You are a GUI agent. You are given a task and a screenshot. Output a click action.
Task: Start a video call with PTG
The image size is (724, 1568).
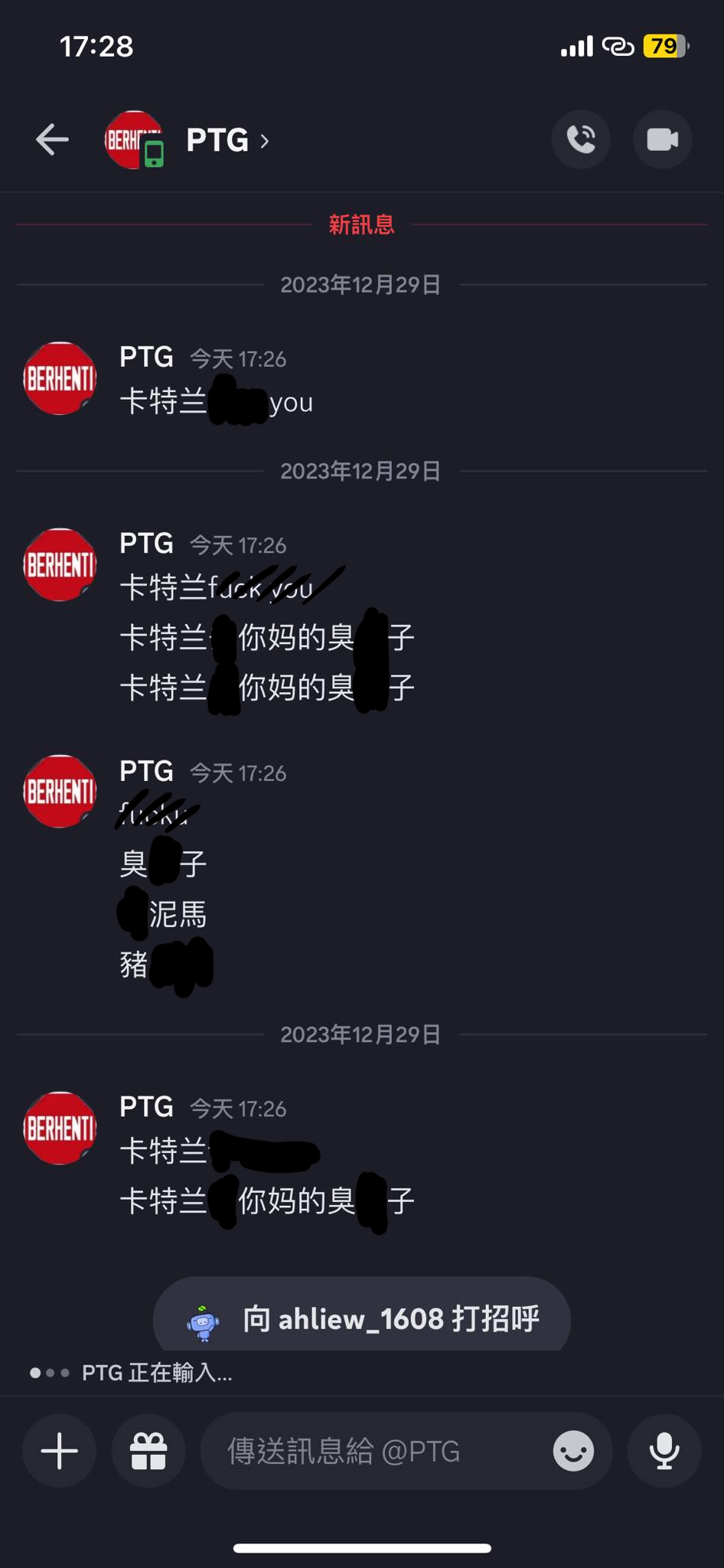[x=663, y=139]
